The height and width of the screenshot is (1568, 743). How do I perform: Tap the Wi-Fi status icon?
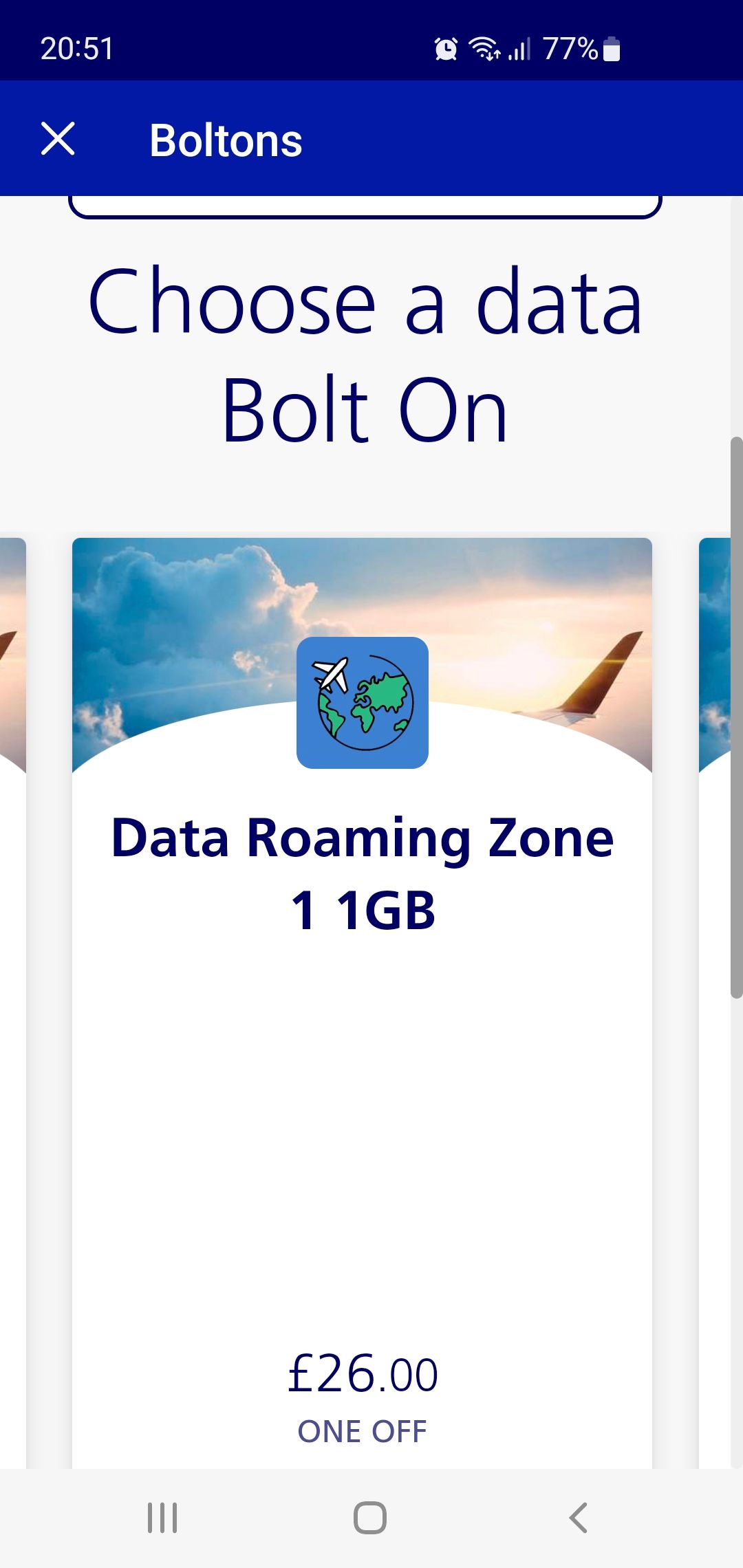(484, 48)
